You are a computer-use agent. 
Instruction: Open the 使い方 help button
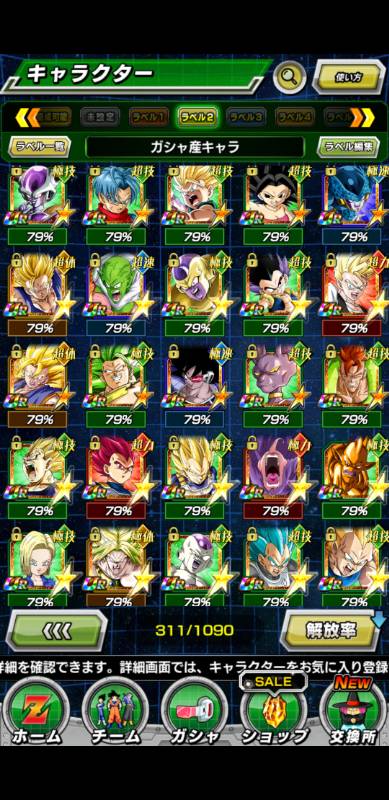click(x=349, y=77)
